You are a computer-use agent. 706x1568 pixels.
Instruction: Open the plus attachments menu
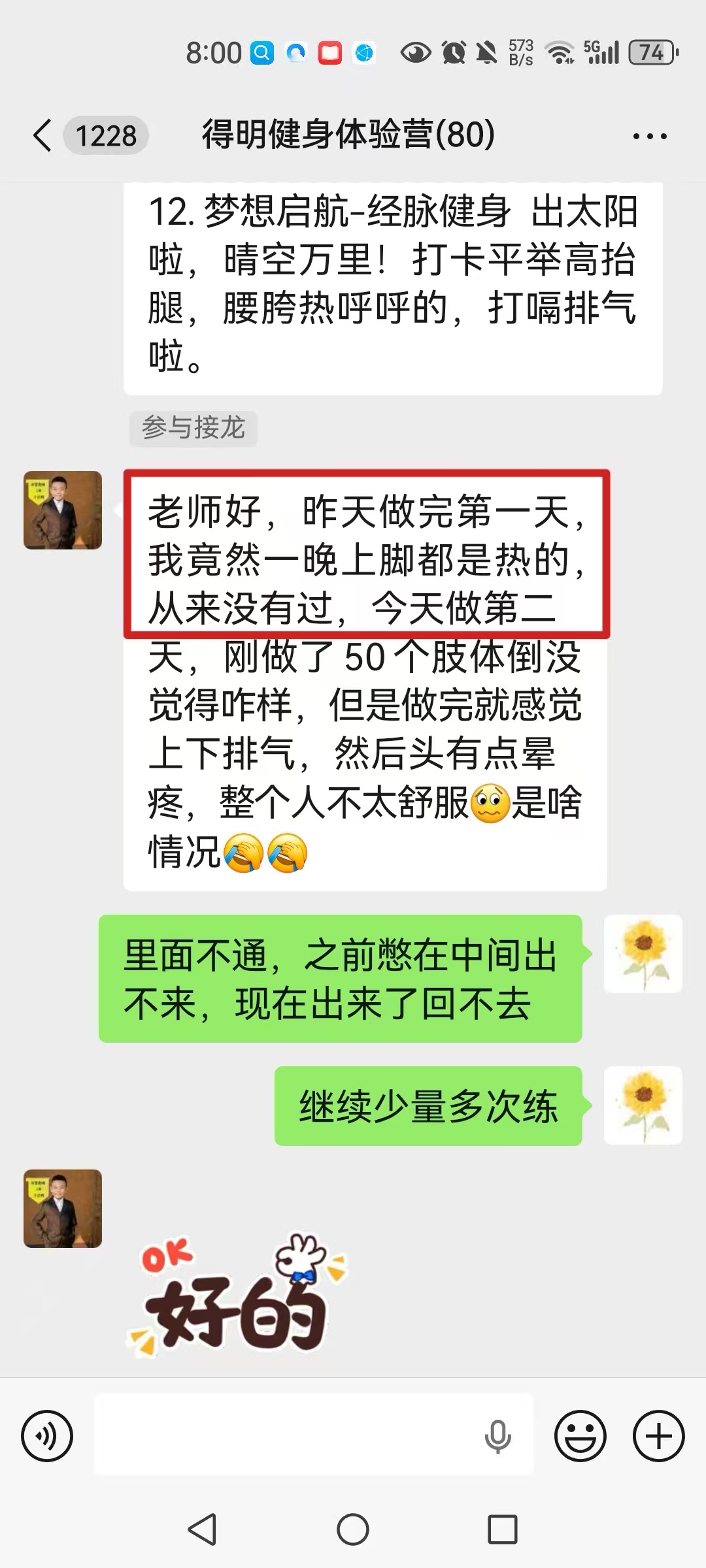[x=658, y=1436]
